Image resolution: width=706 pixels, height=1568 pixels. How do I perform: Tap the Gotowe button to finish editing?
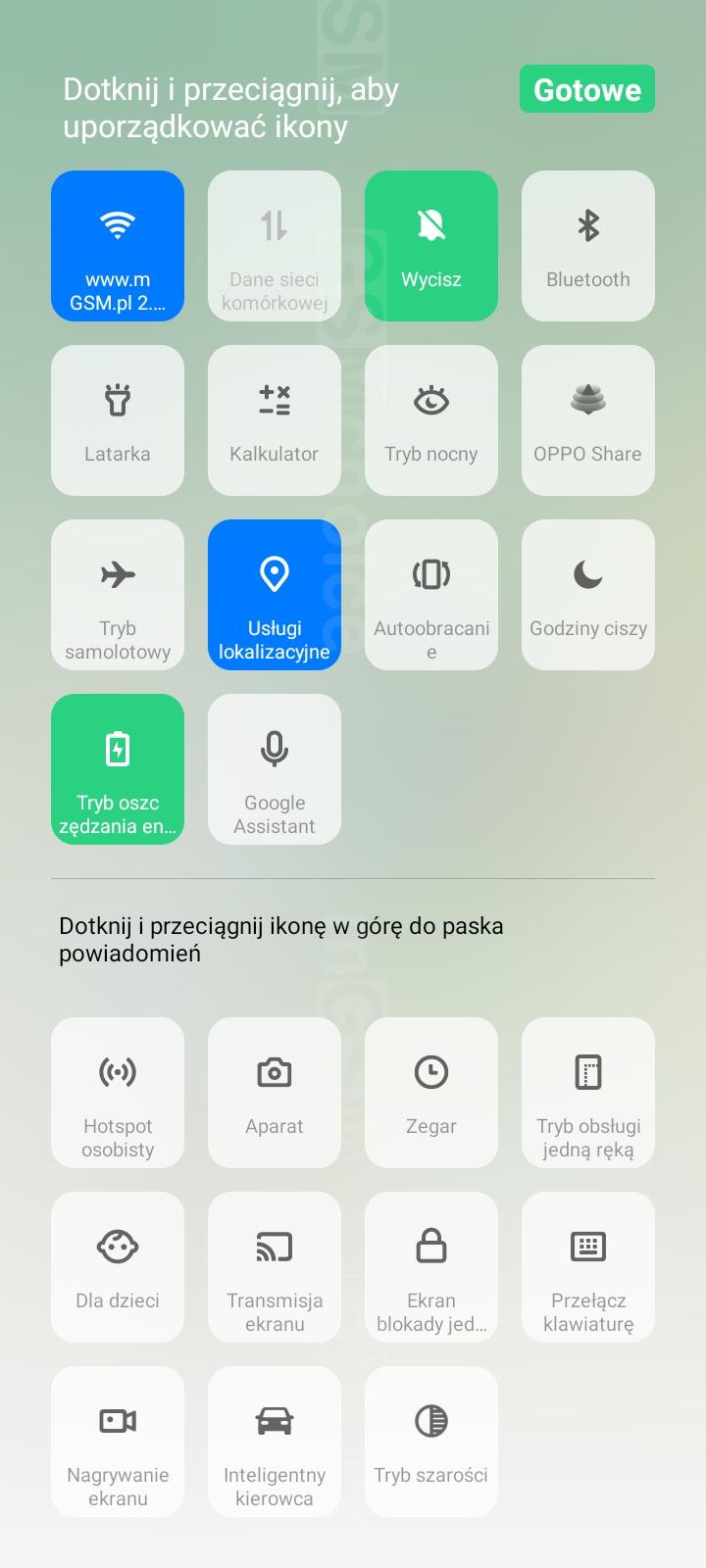click(586, 89)
